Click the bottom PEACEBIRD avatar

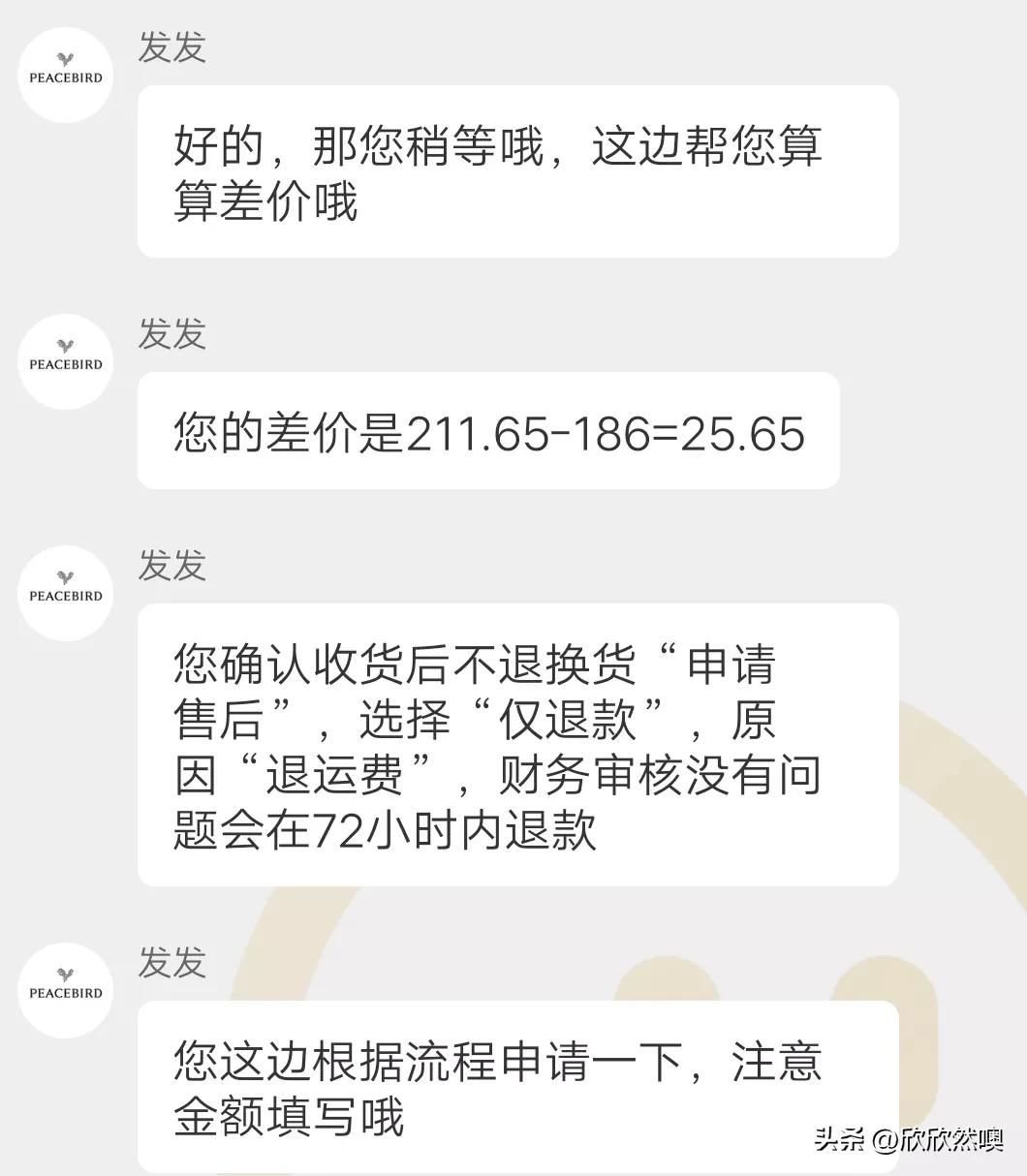pyautogui.click(x=65, y=991)
